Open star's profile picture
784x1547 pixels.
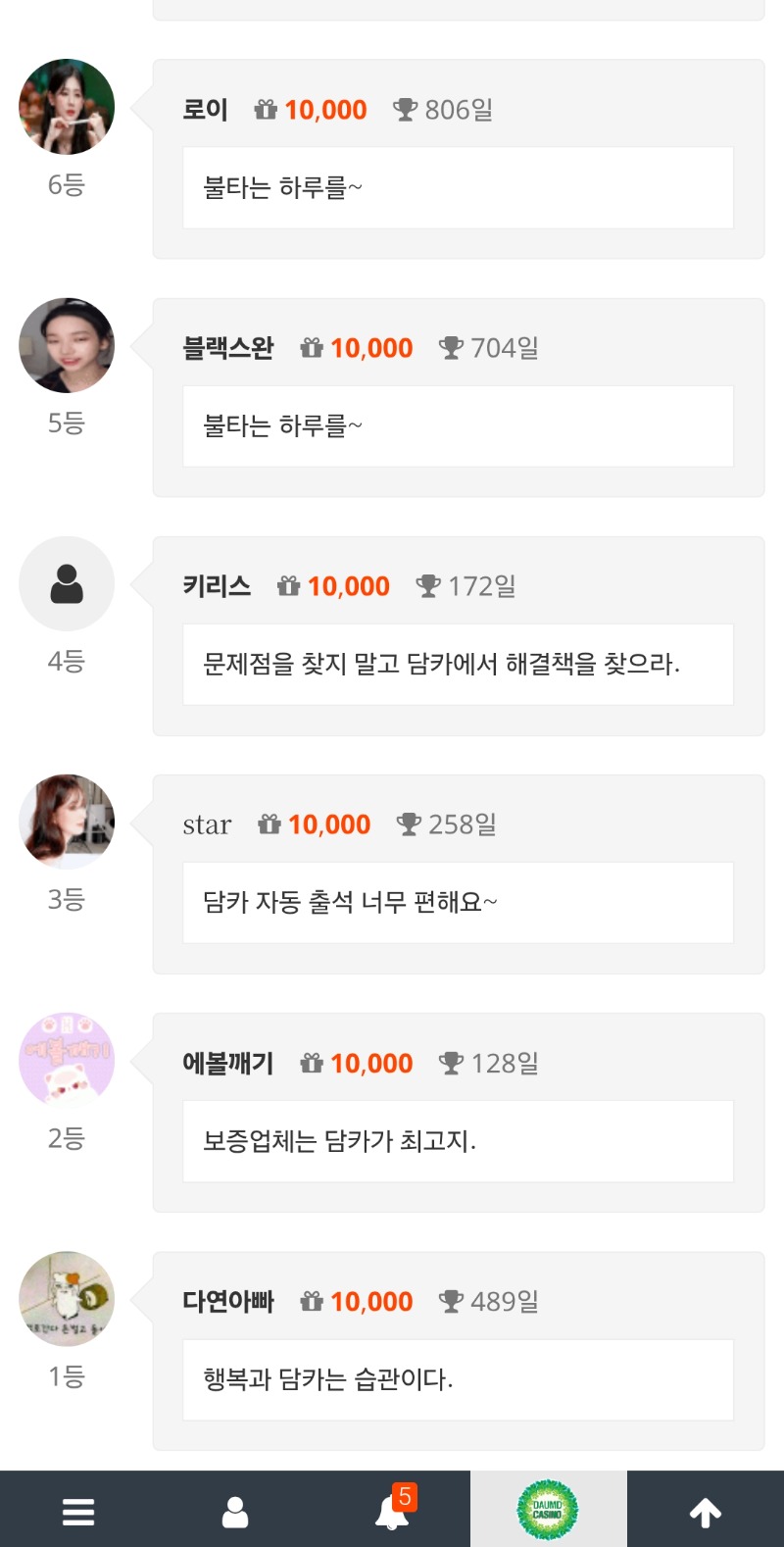67,822
